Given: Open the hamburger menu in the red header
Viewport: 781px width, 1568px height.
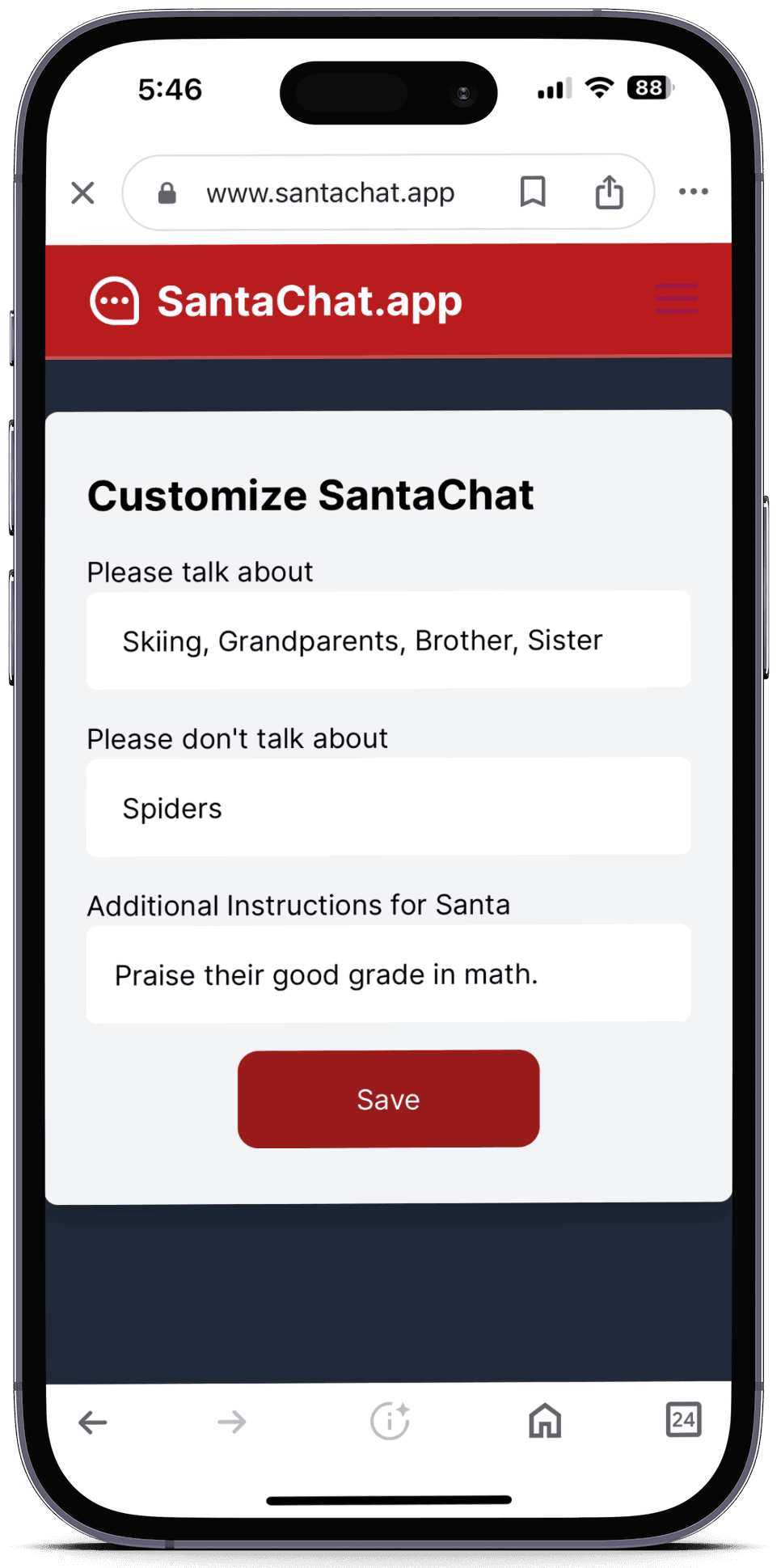Looking at the screenshot, I should [x=676, y=298].
